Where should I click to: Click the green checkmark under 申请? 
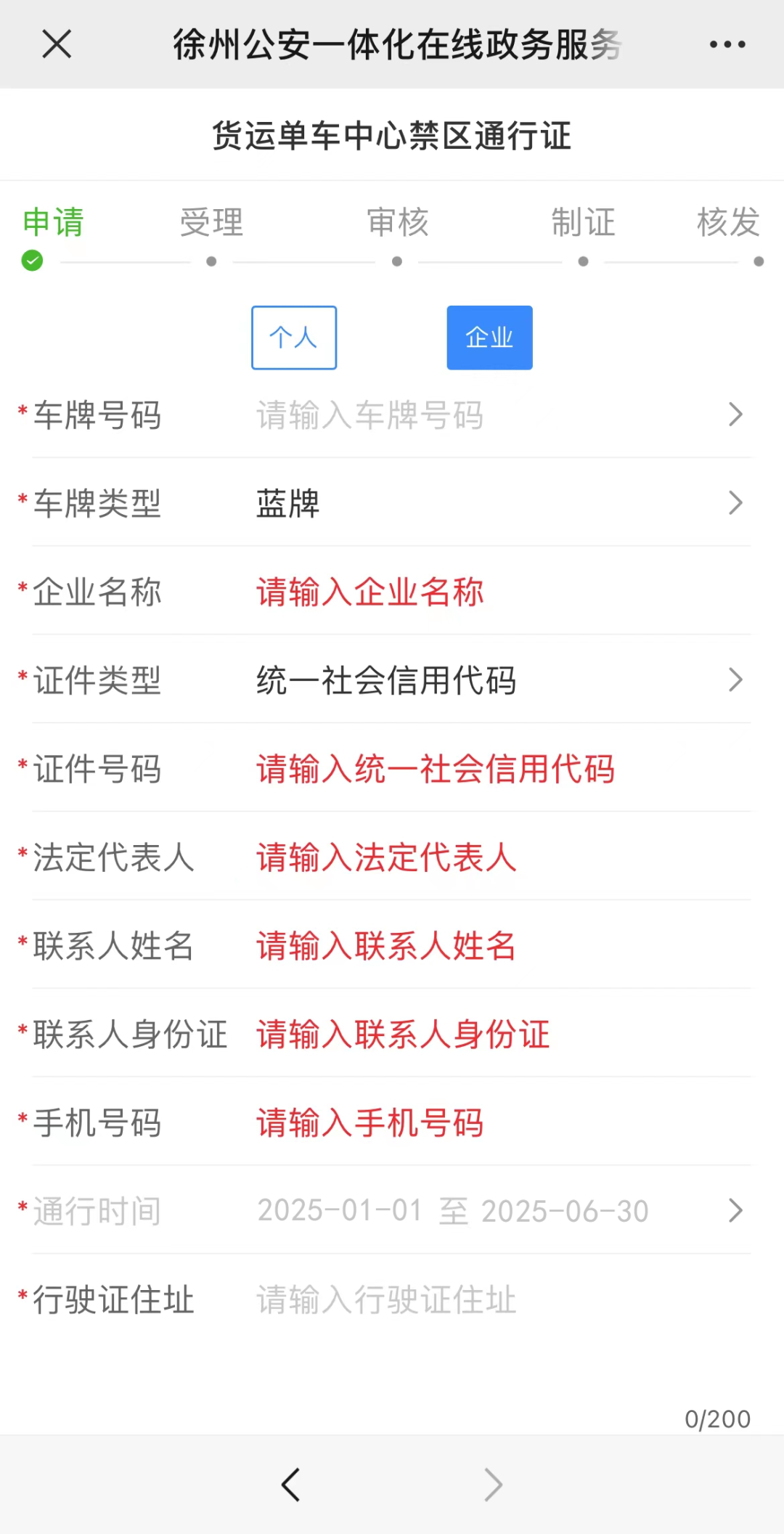click(32, 261)
